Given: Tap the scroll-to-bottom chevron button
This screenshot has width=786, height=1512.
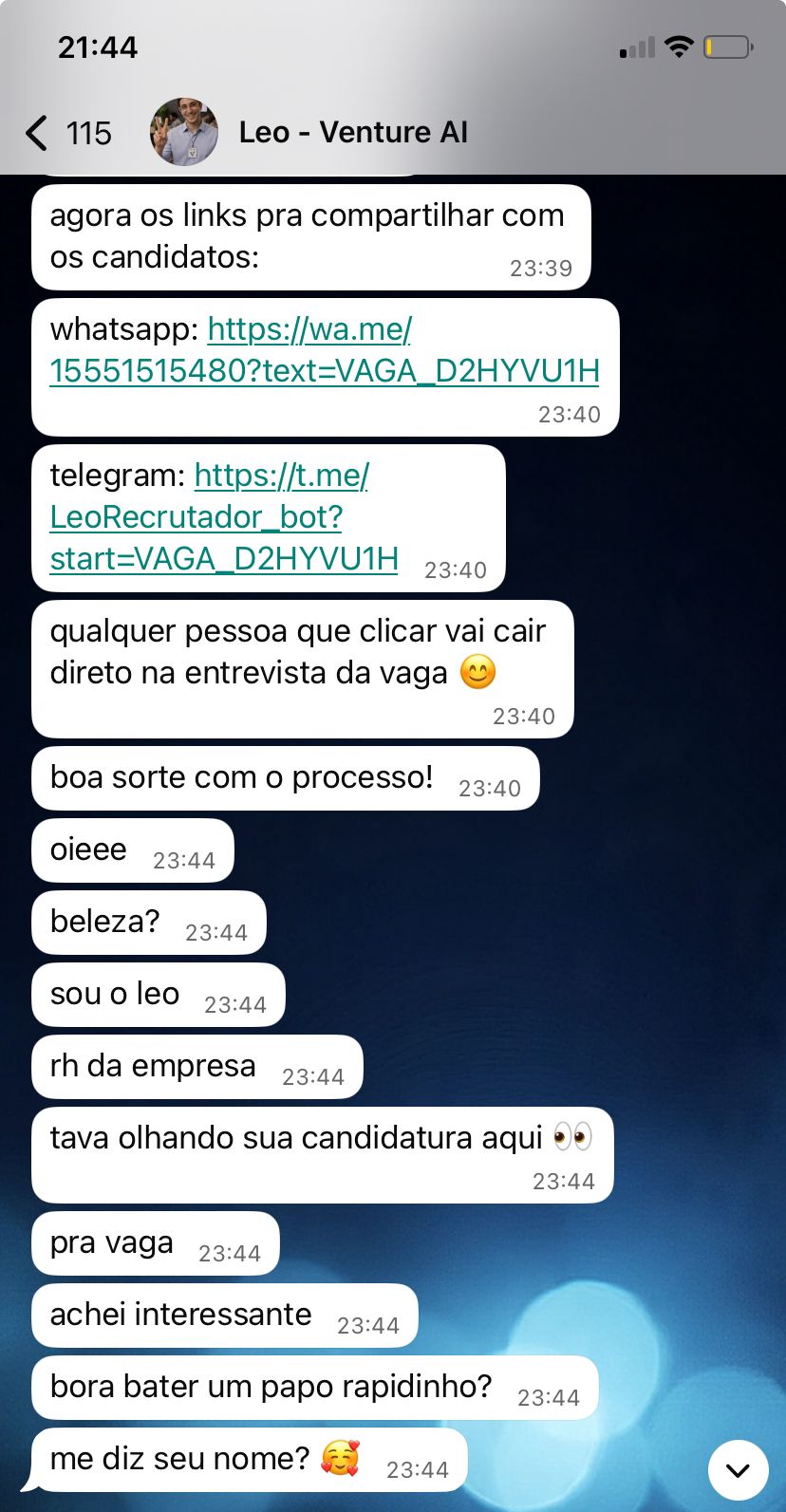Looking at the screenshot, I should 738,1469.
